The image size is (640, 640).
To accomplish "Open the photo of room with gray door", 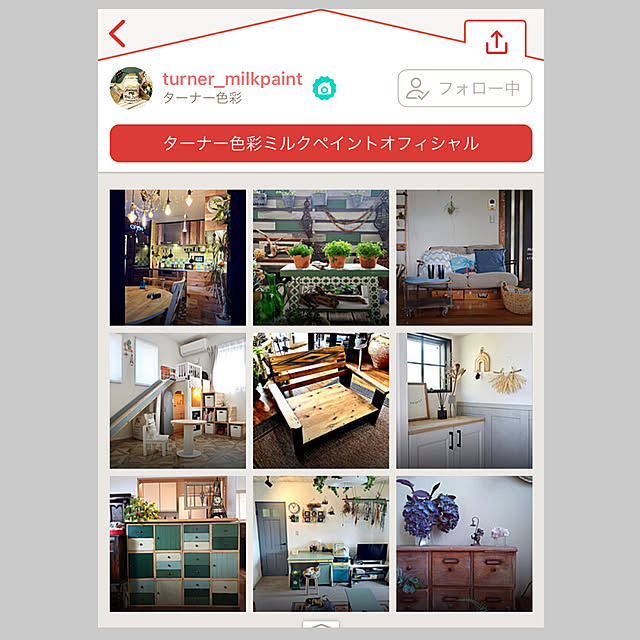I will (320, 543).
